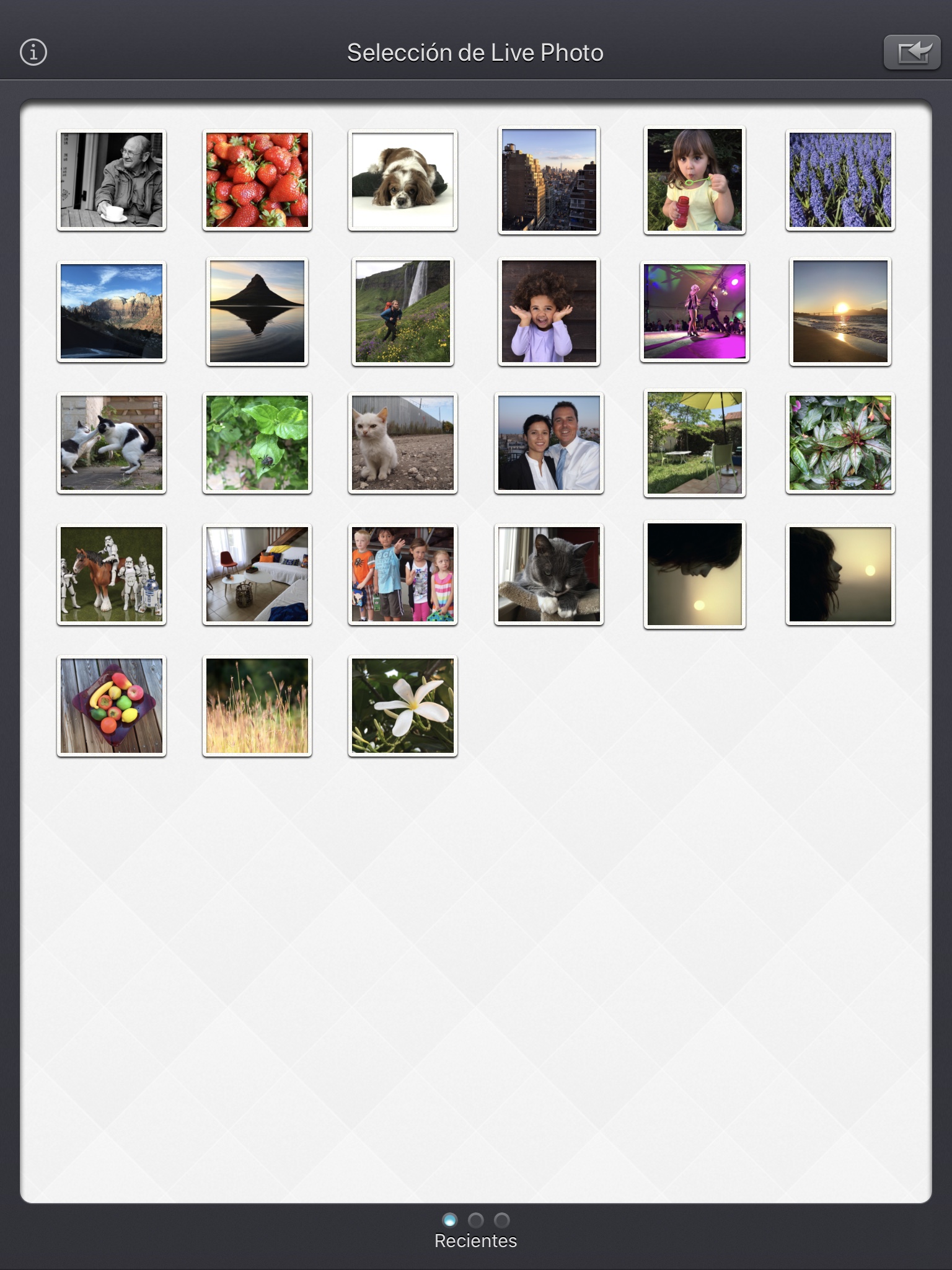952x1270 pixels.
Task: Open the waterfall hiker photo
Action: tap(403, 311)
